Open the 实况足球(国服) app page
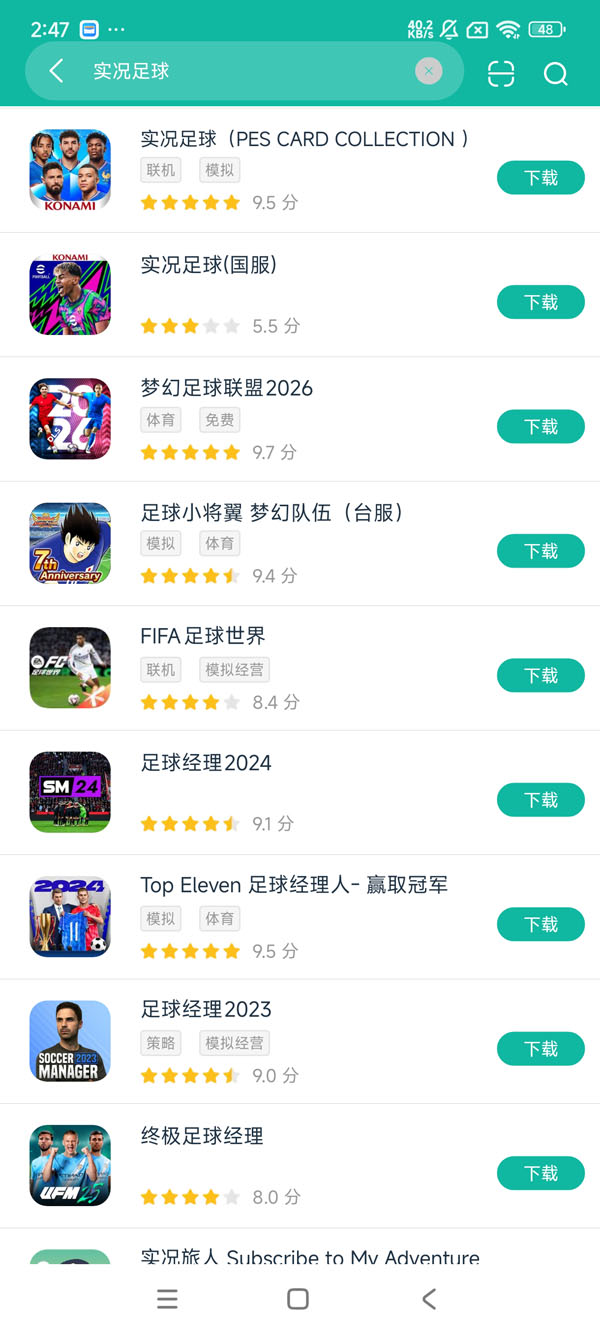600x1334 pixels. [208, 265]
